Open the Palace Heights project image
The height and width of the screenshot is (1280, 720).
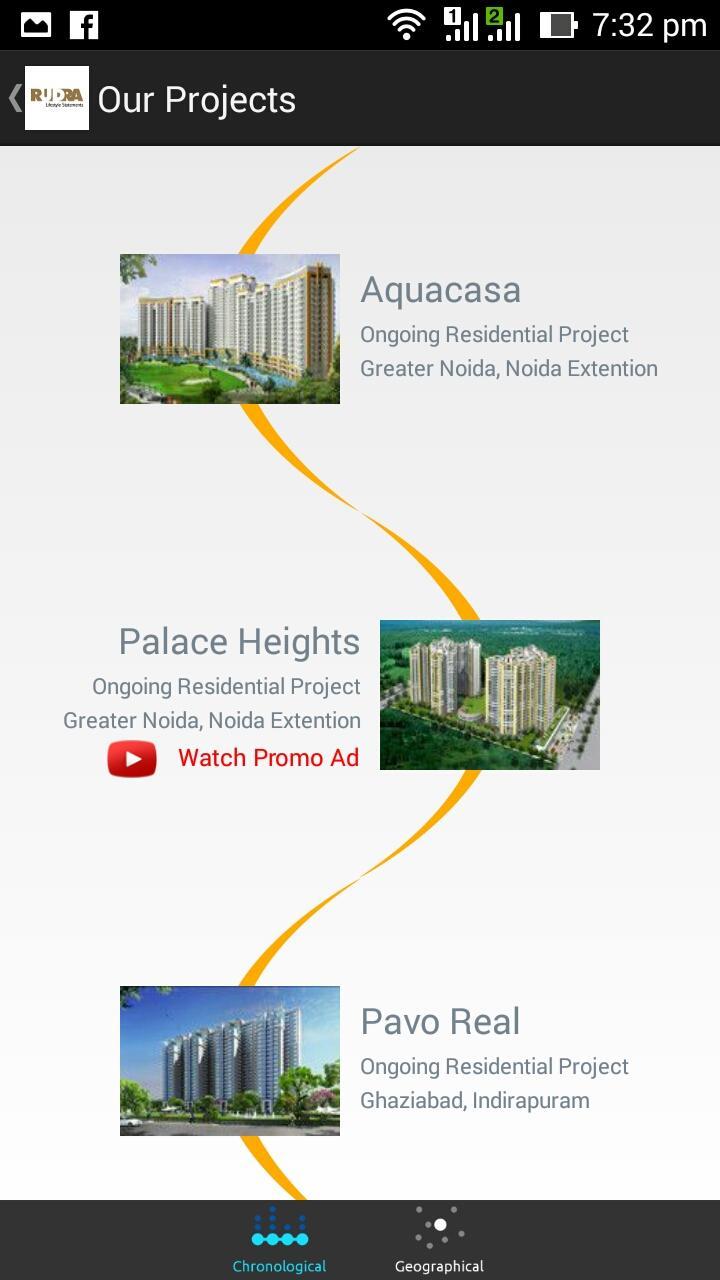click(x=490, y=695)
